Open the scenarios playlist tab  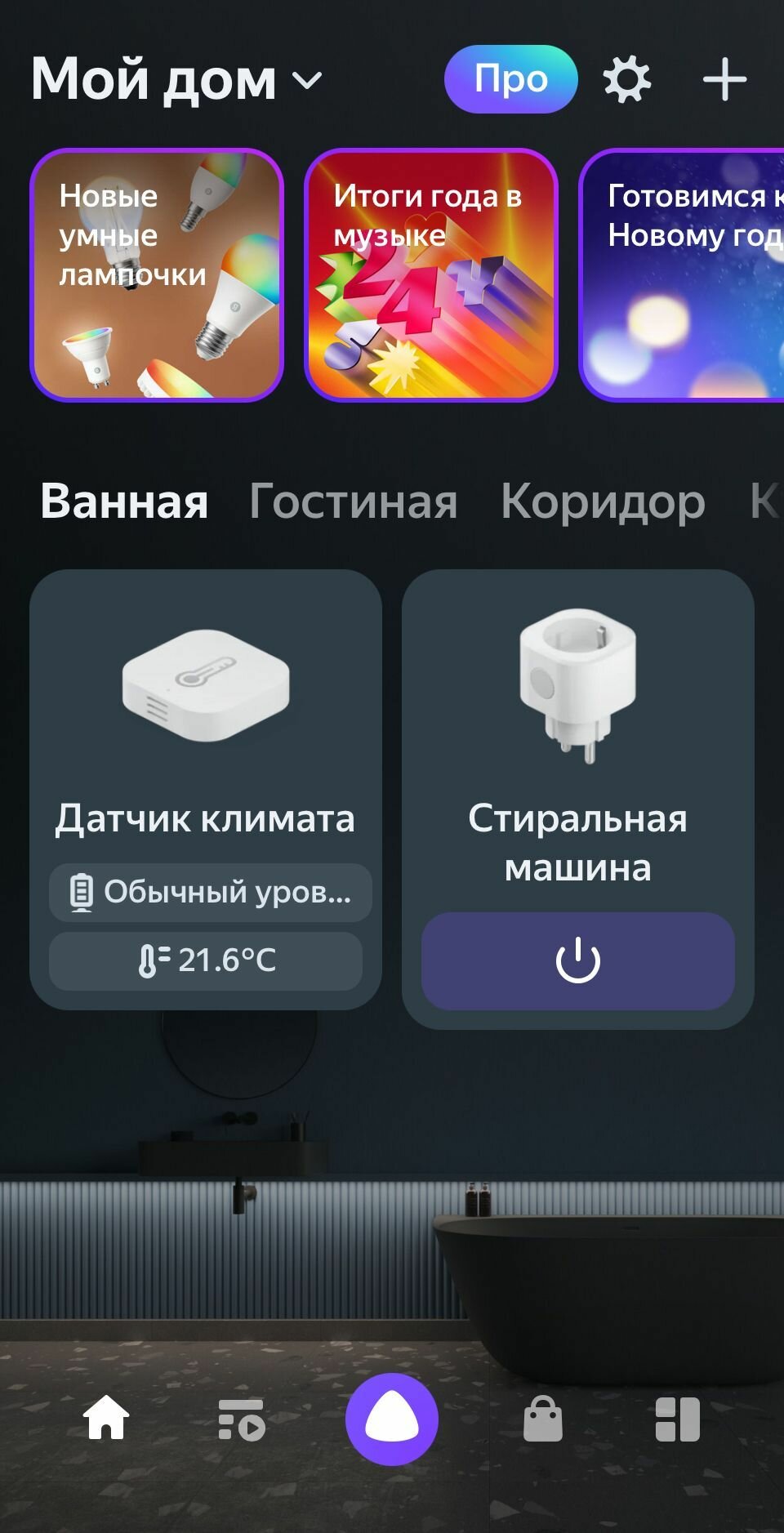click(x=242, y=1419)
